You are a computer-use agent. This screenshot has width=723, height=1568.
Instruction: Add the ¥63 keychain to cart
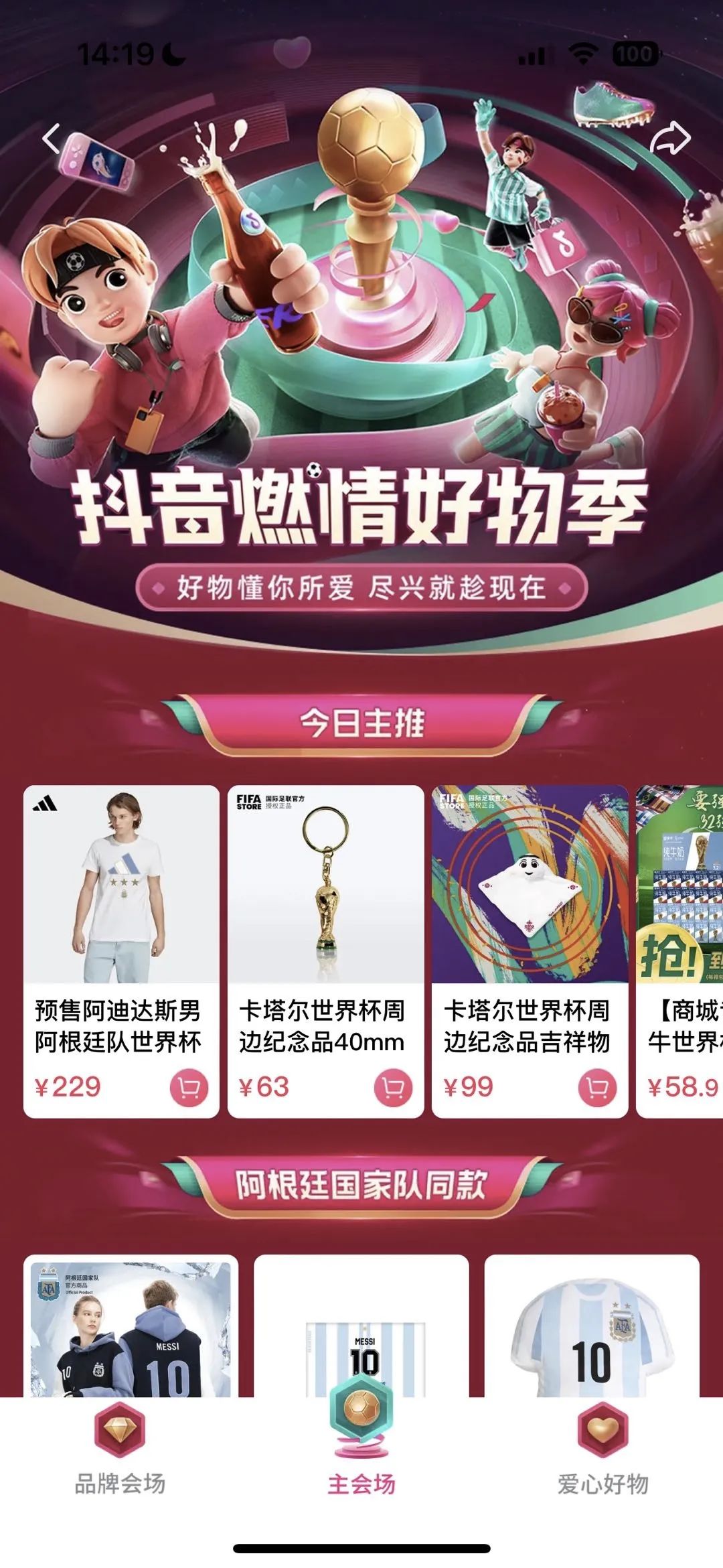tap(393, 1088)
